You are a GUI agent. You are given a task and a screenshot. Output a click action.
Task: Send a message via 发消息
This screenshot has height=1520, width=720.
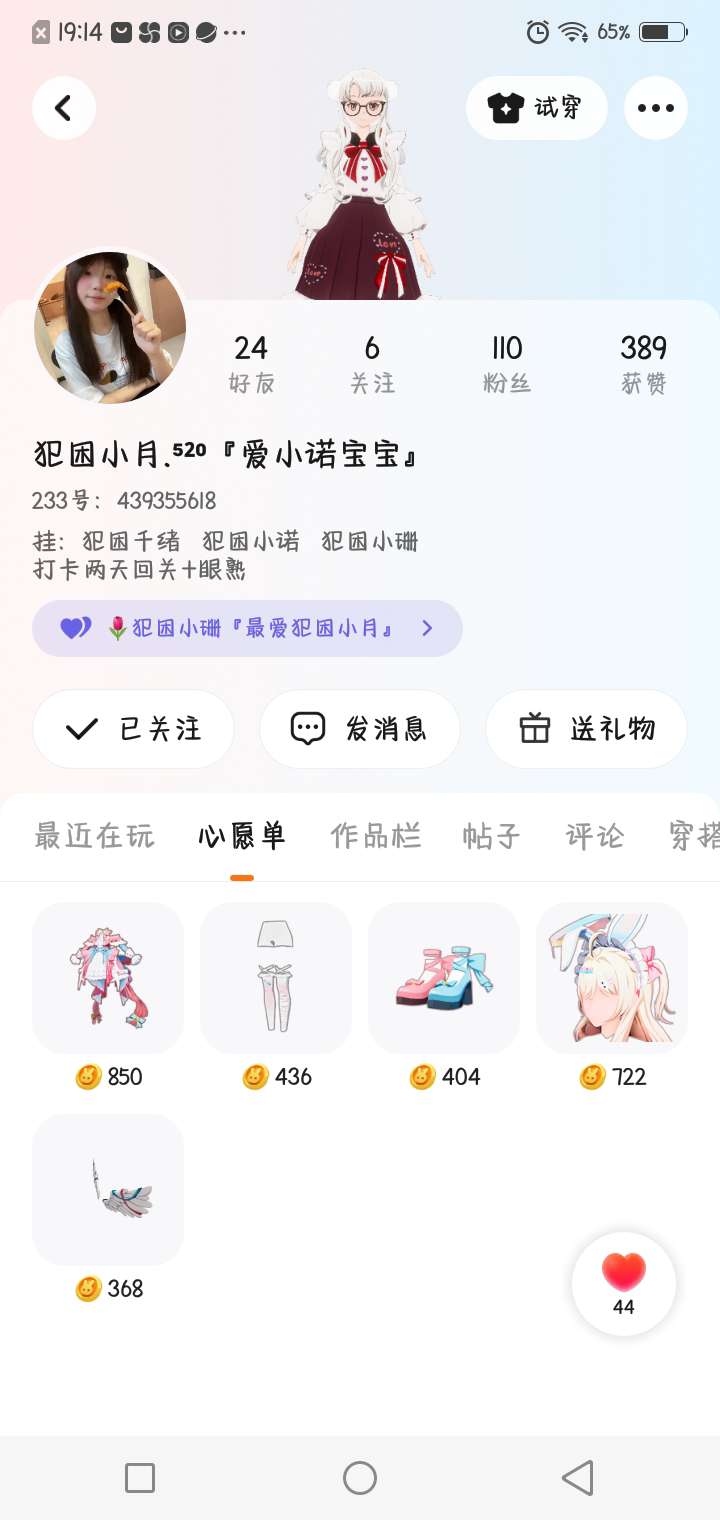pos(360,729)
